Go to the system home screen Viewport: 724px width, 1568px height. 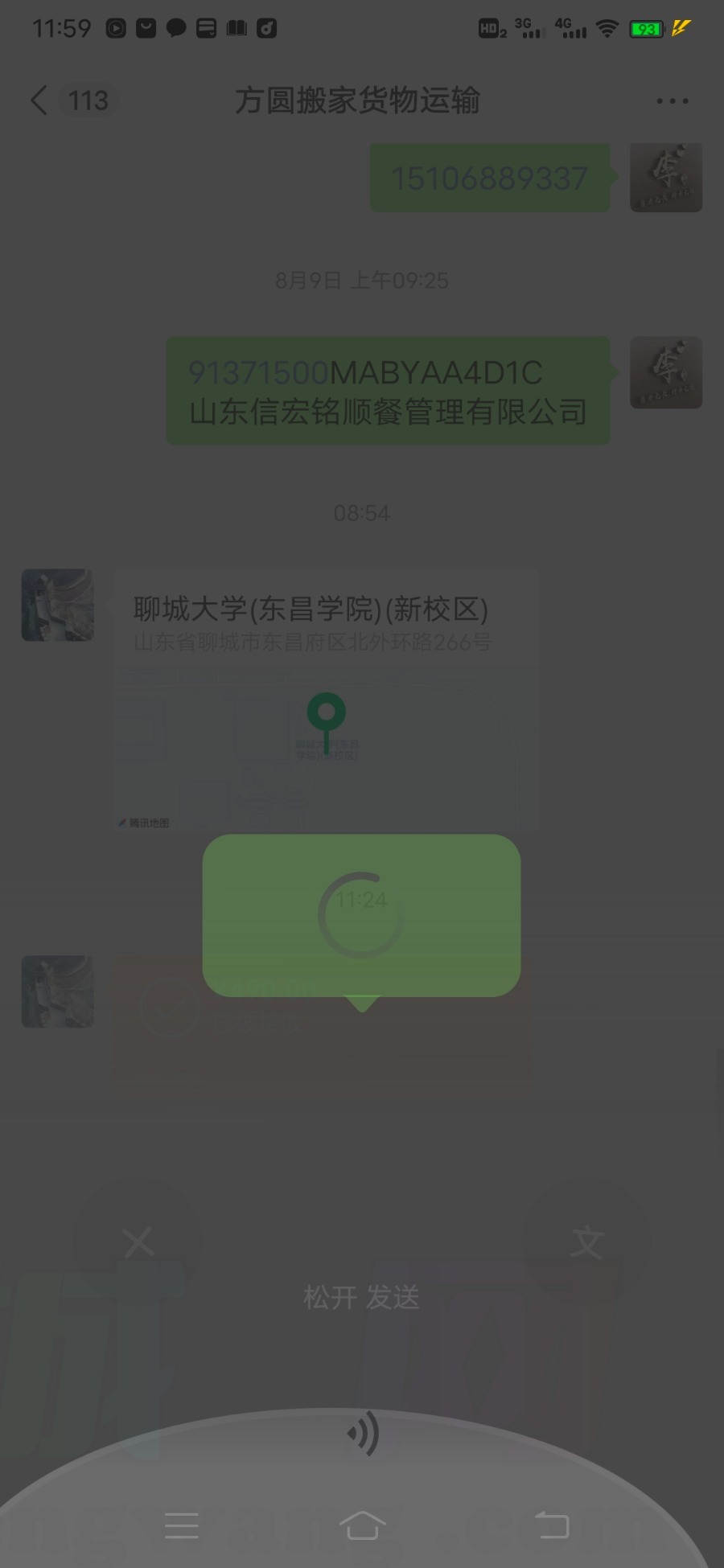tap(362, 1525)
